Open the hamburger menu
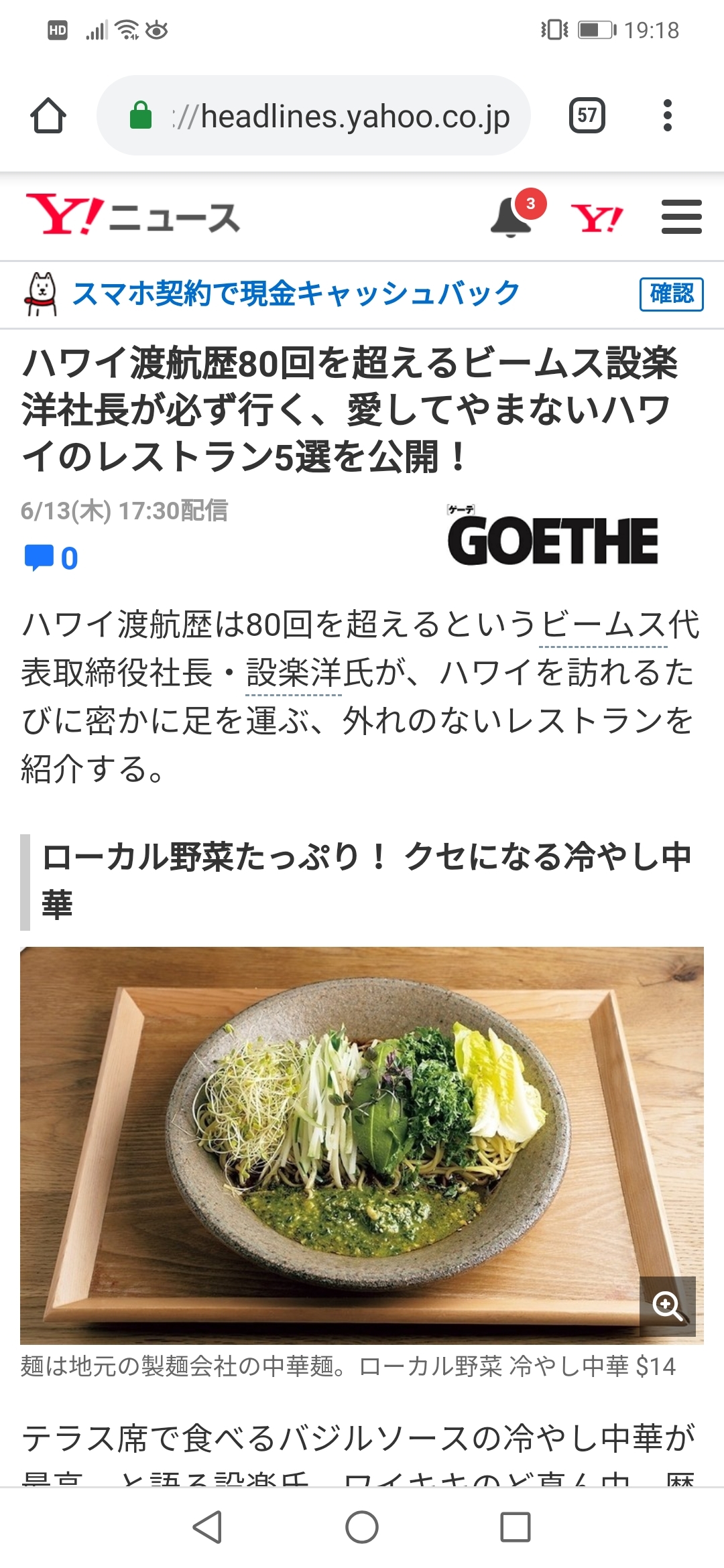 click(x=681, y=217)
